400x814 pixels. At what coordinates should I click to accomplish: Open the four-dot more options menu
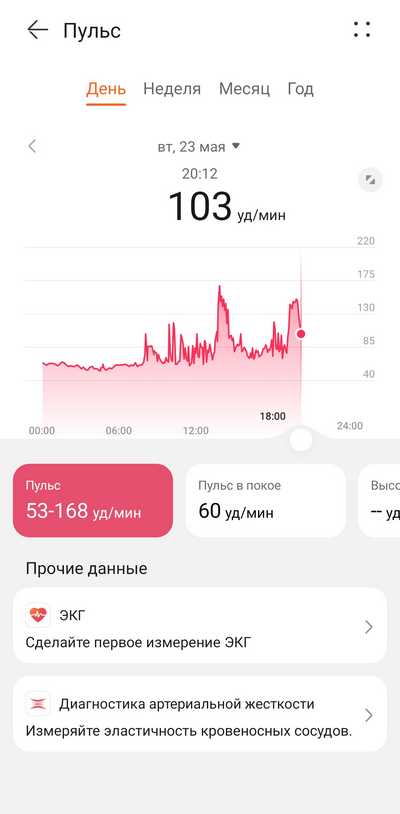click(x=362, y=30)
